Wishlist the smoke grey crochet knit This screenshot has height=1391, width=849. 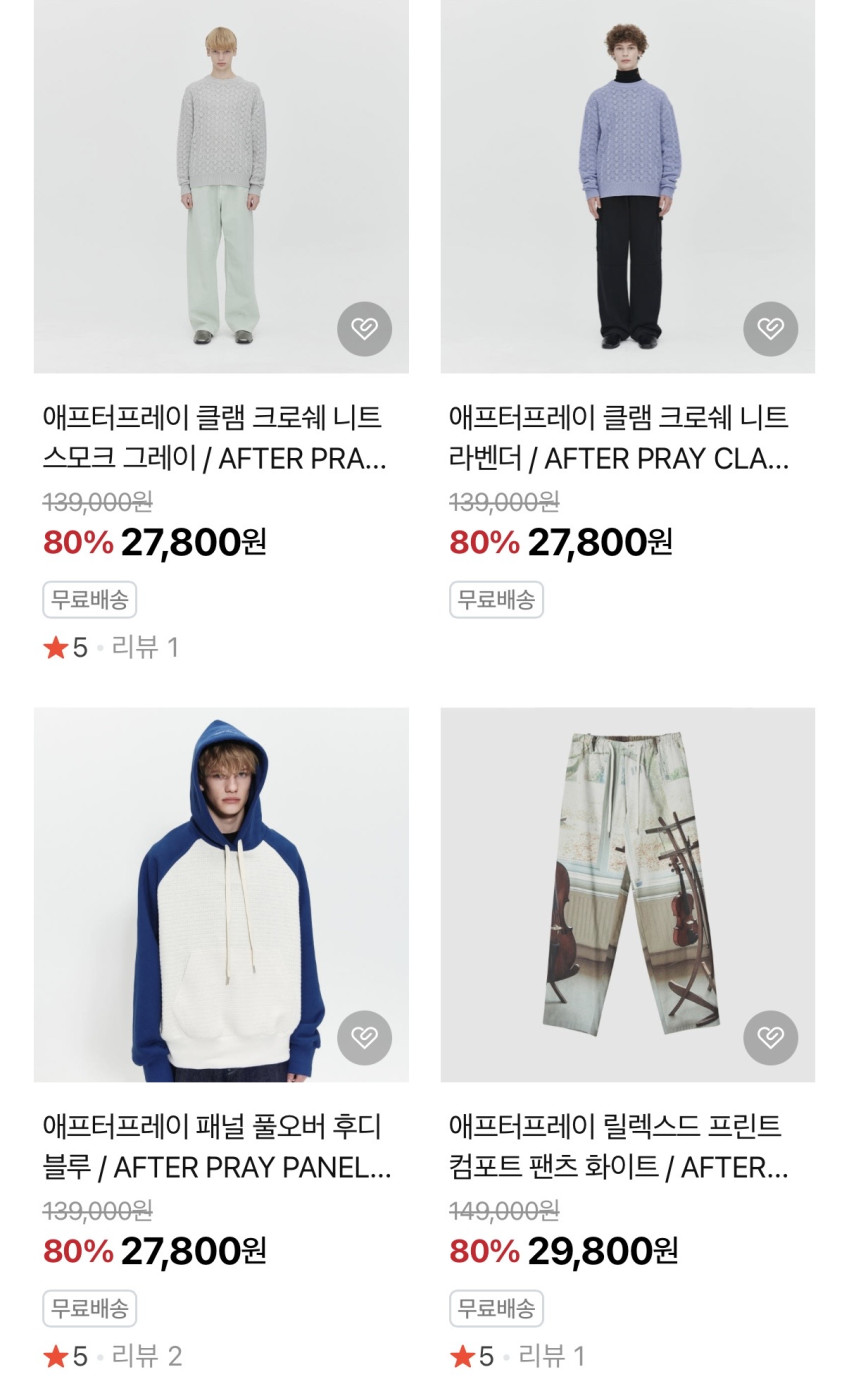[x=364, y=328]
